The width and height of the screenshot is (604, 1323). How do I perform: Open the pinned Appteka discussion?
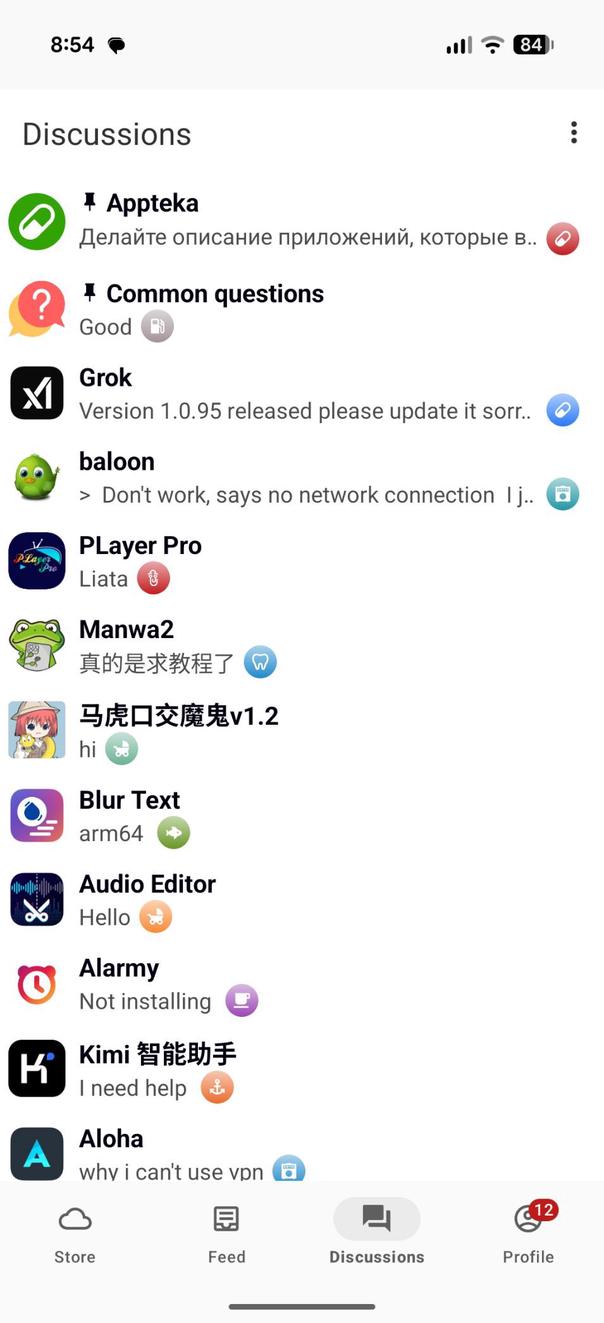point(300,221)
